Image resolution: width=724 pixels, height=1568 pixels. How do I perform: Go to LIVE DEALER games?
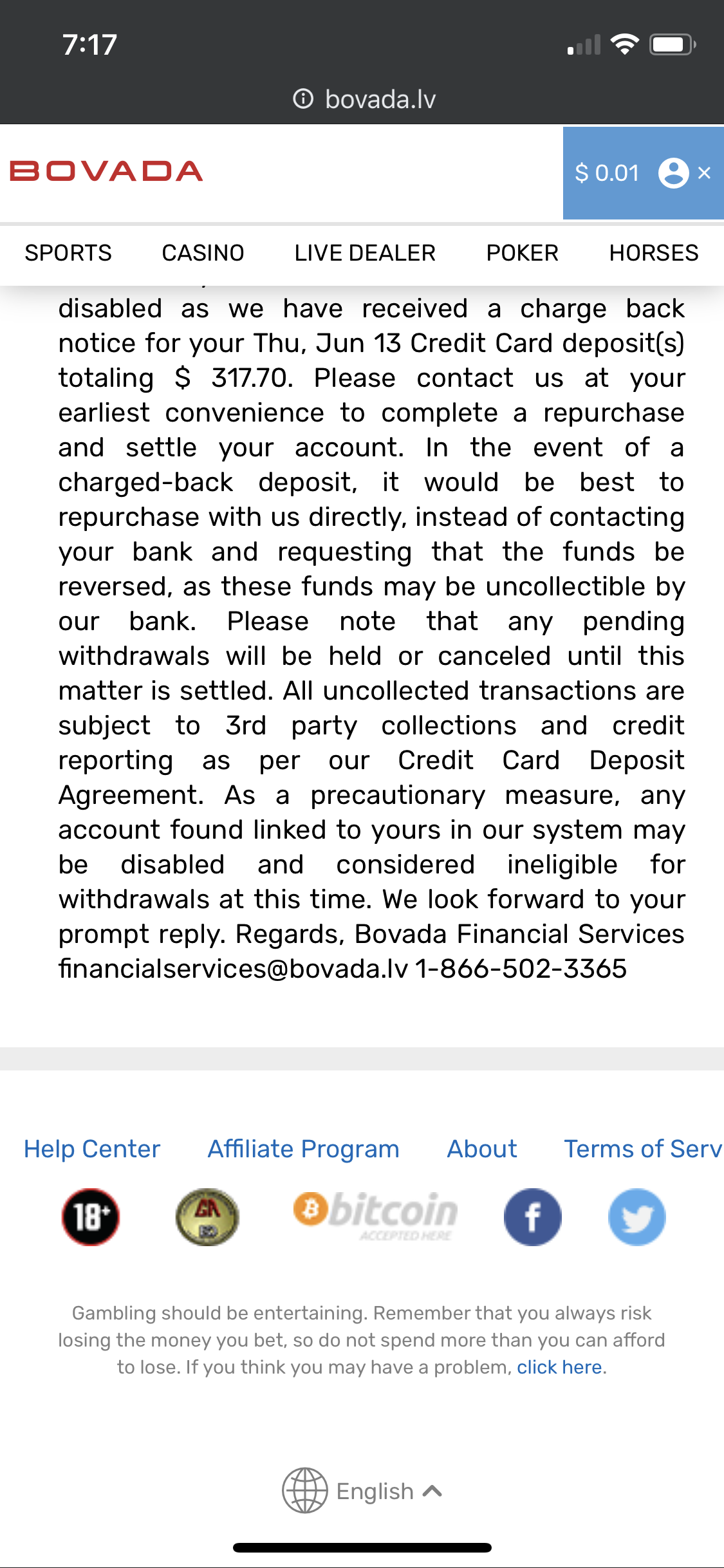(x=365, y=253)
